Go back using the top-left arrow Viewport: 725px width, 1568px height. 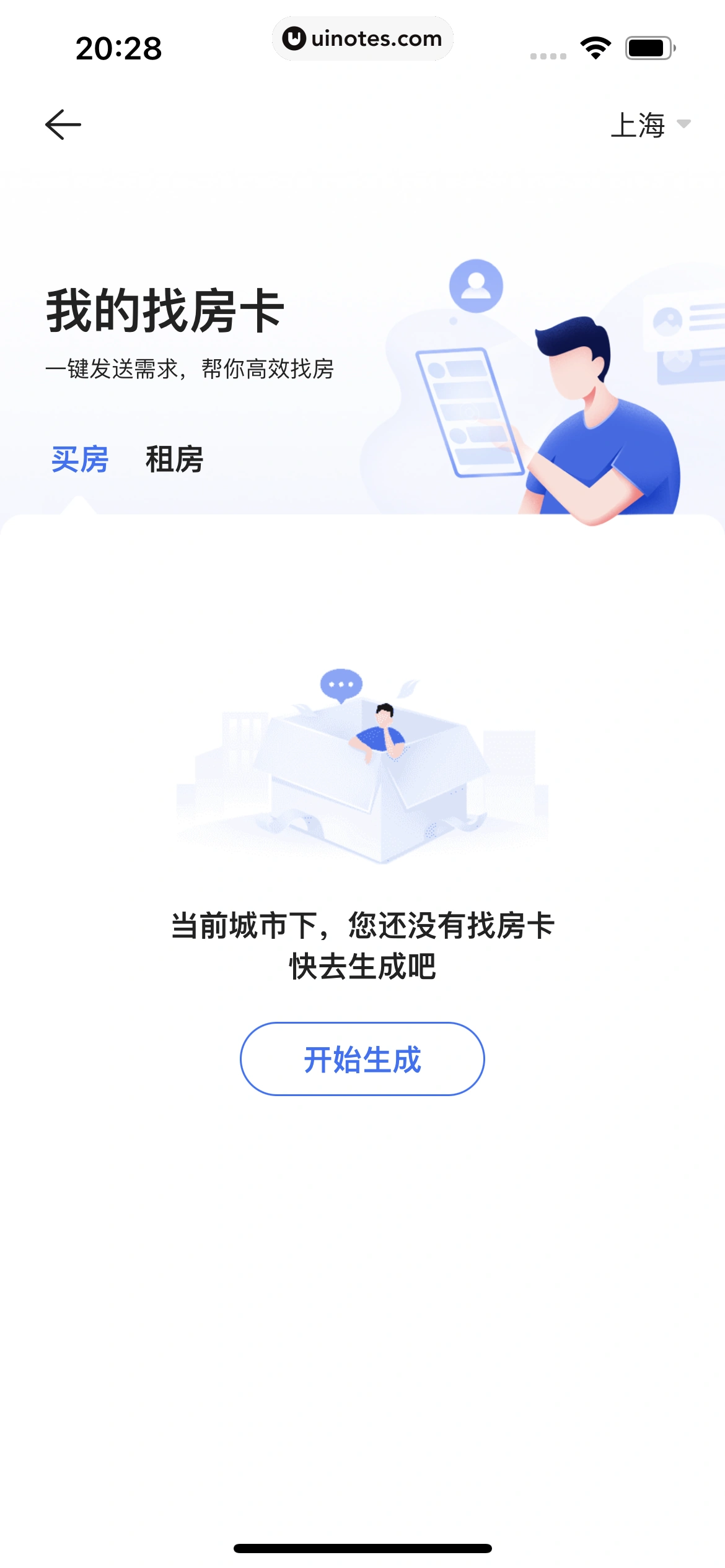pos(63,124)
